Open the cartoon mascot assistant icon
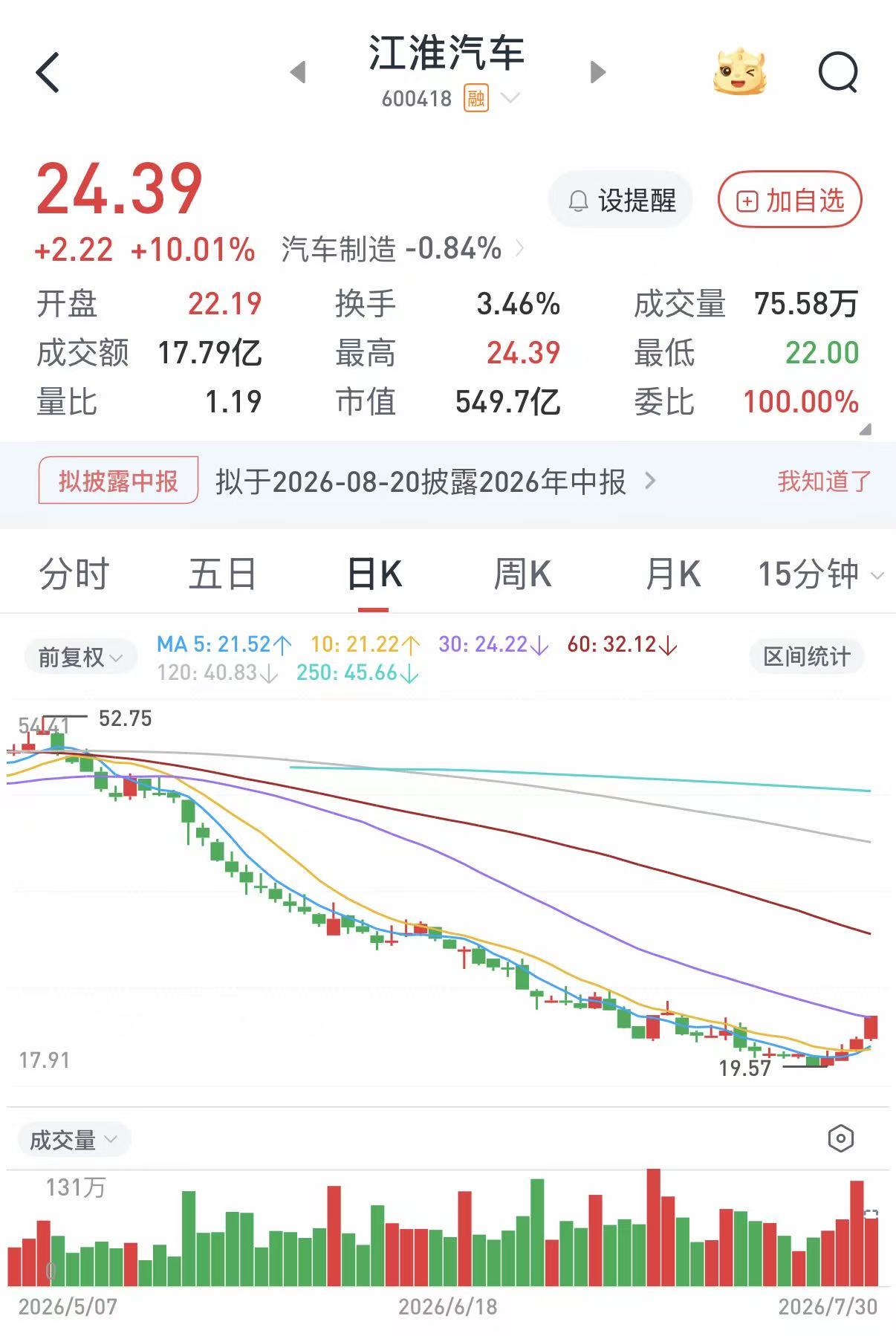The height and width of the screenshot is (1336, 896). tap(739, 71)
